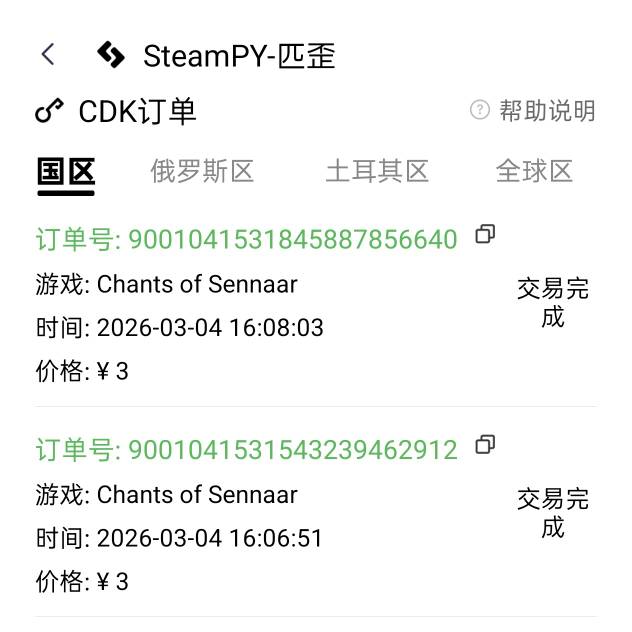The height and width of the screenshot is (632, 632).
Task: Copy order number ending in 856640
Action: (485, 235)
